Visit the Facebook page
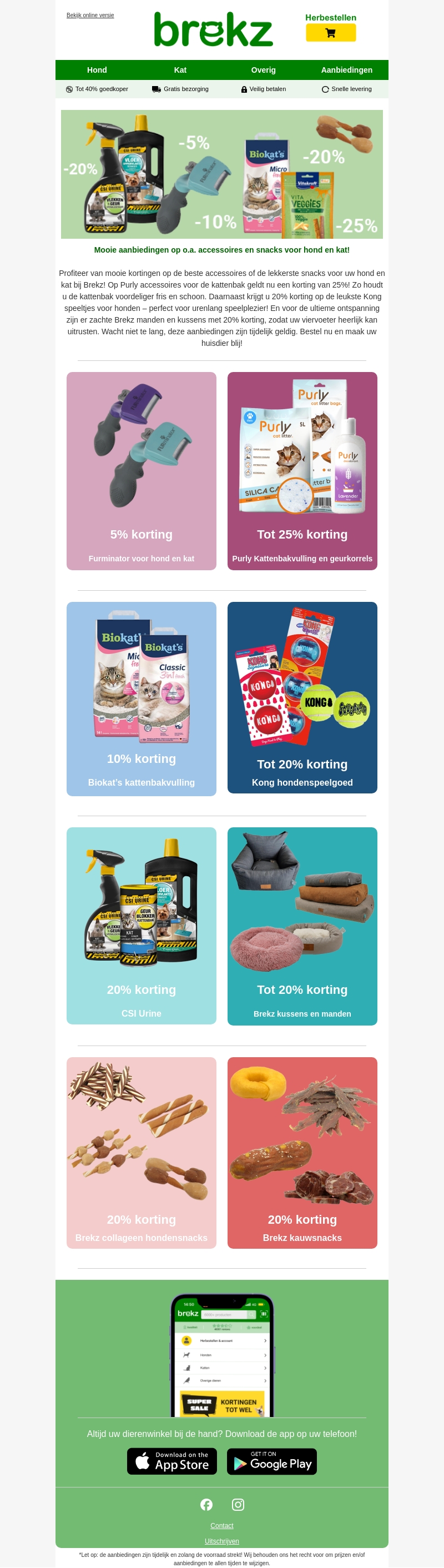The height and width of the screenshot is (1568, 444). 206,1504
